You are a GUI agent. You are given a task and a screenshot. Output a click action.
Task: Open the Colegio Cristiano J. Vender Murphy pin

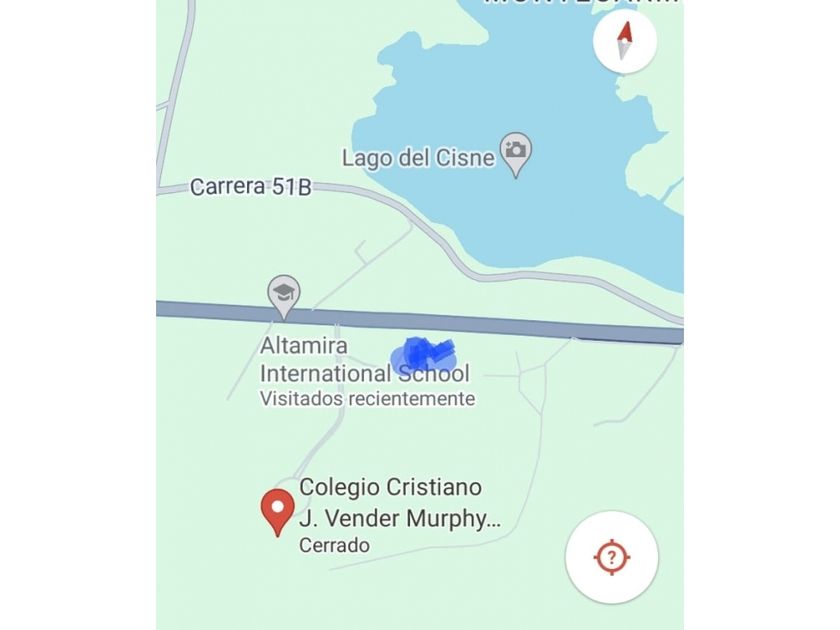(277, 510)
